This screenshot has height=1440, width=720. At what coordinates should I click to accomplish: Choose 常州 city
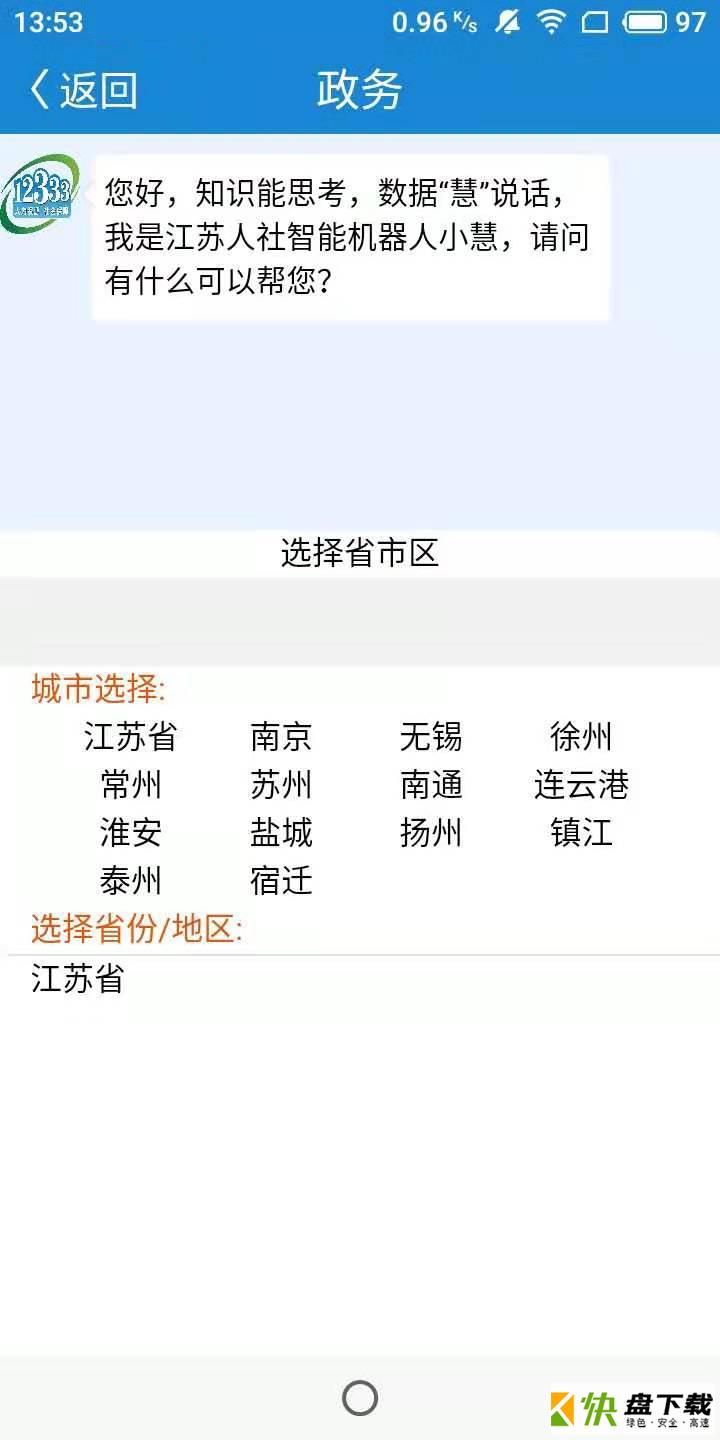point(130,786)
